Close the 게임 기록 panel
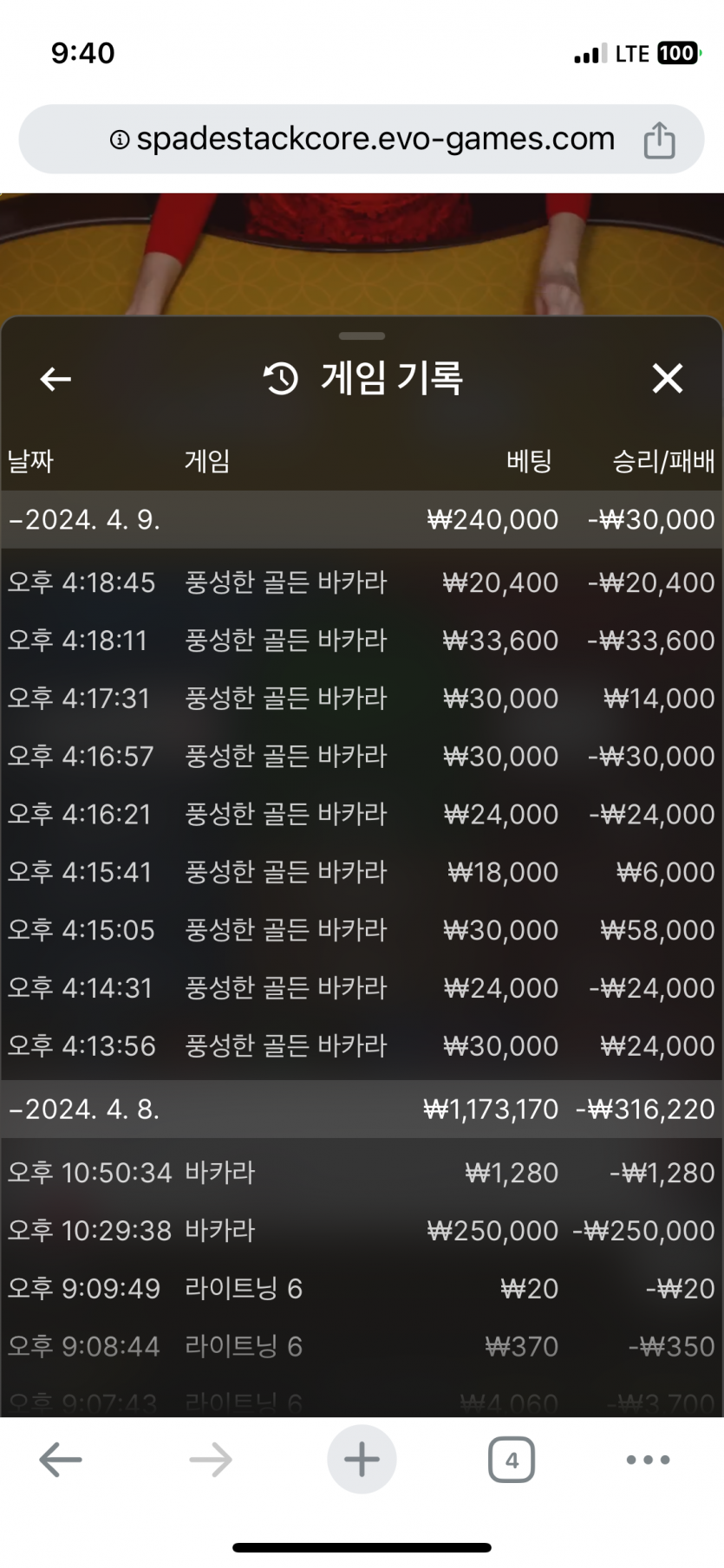Viewport: 724px width, 1568px height. click(667, 379)
